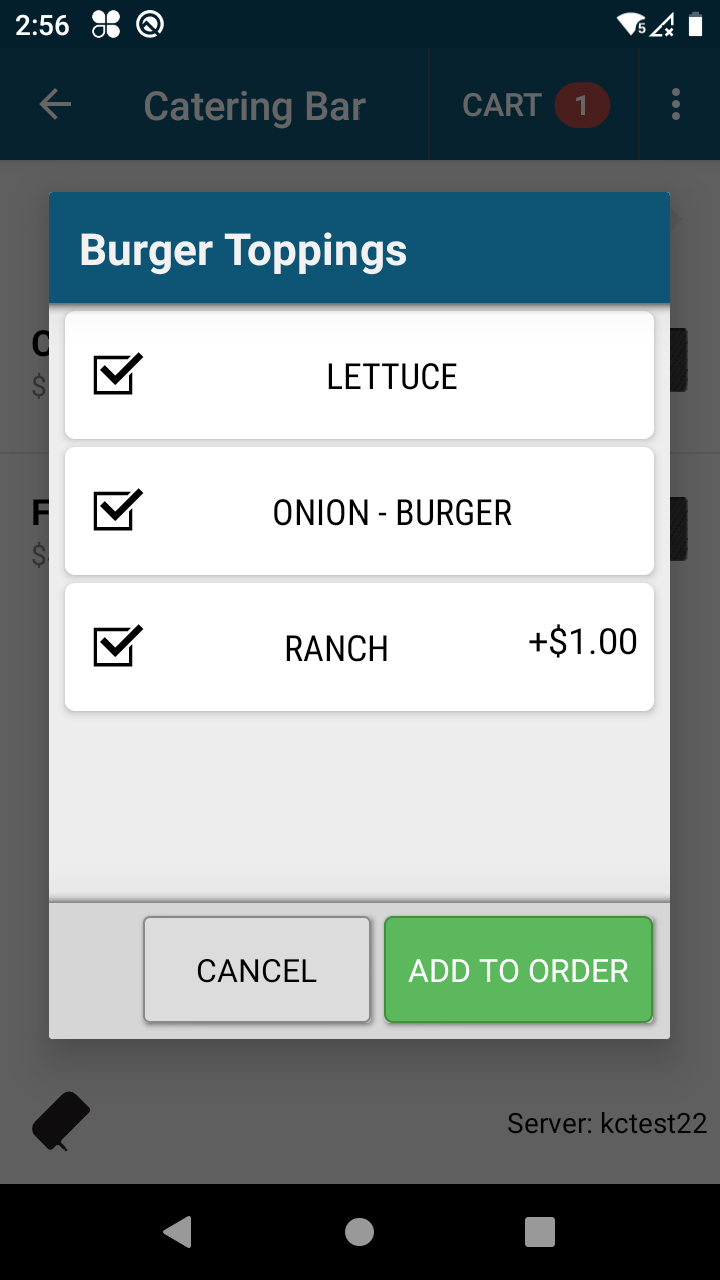The width and height of the screenshot is (720, 1280).
Task: Uncheck the Onion - Burger topping
Action: [x=118, y=510]
